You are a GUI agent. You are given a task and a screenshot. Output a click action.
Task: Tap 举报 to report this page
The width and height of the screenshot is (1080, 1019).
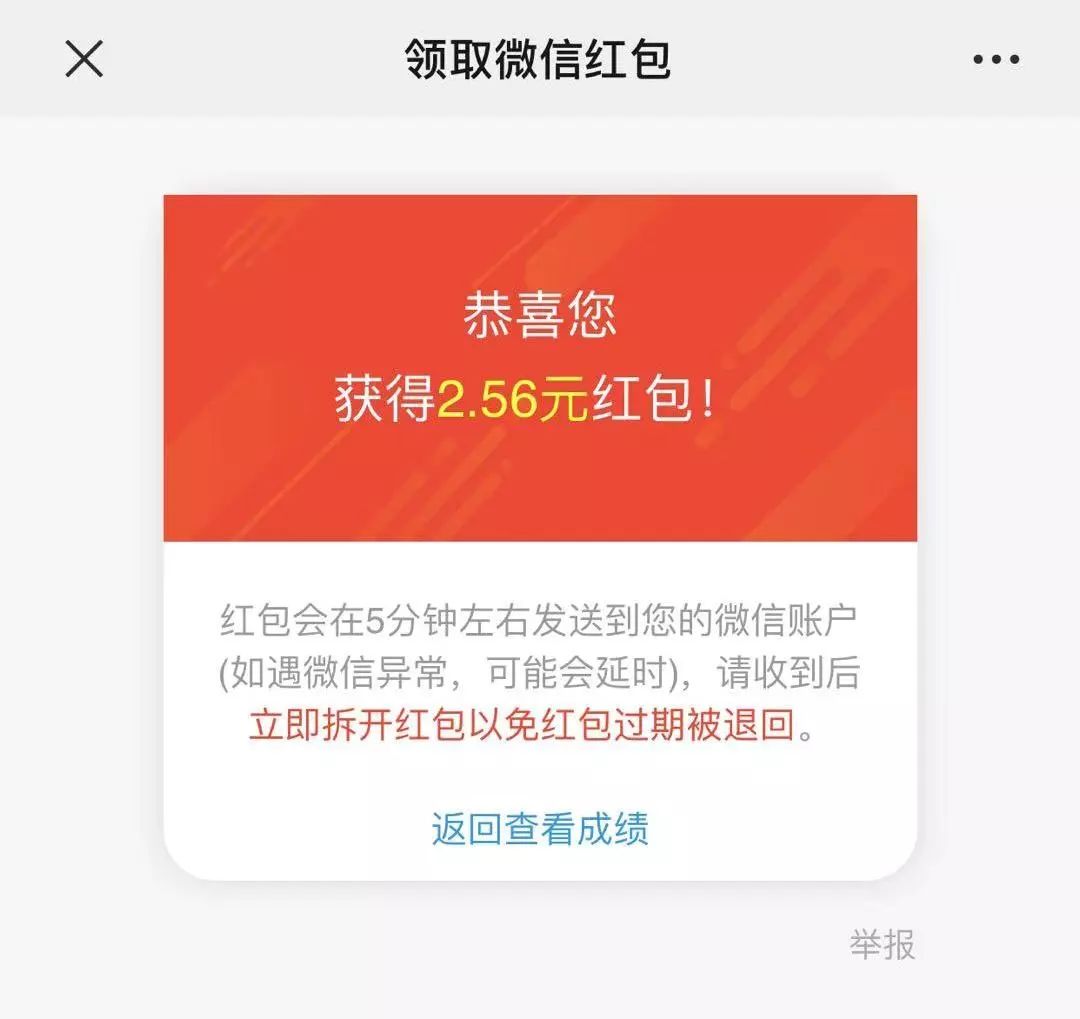(882, 944)
